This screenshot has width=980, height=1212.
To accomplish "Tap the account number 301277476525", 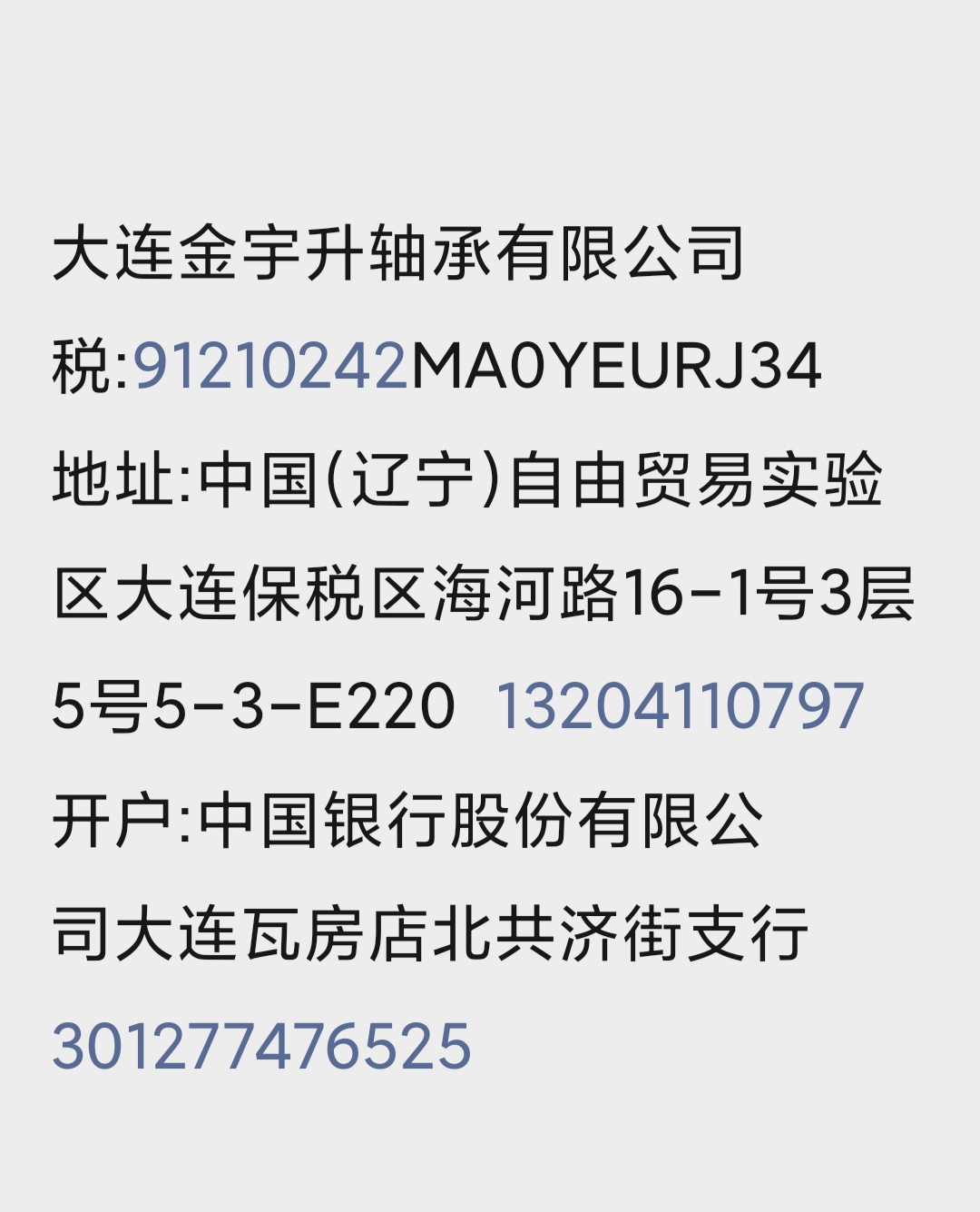I will [261, 1047].
